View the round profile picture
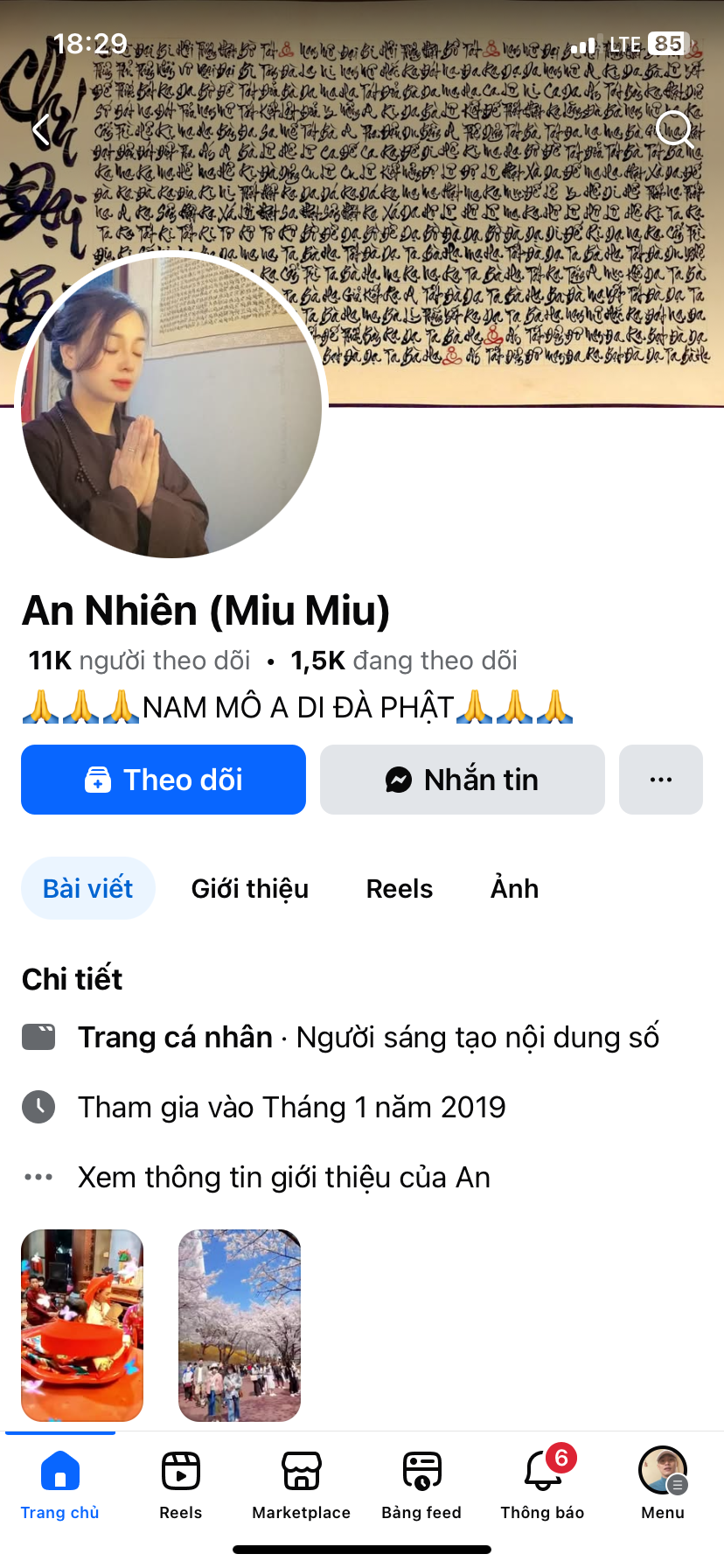The image size is (724, 1568). [171, 405]
